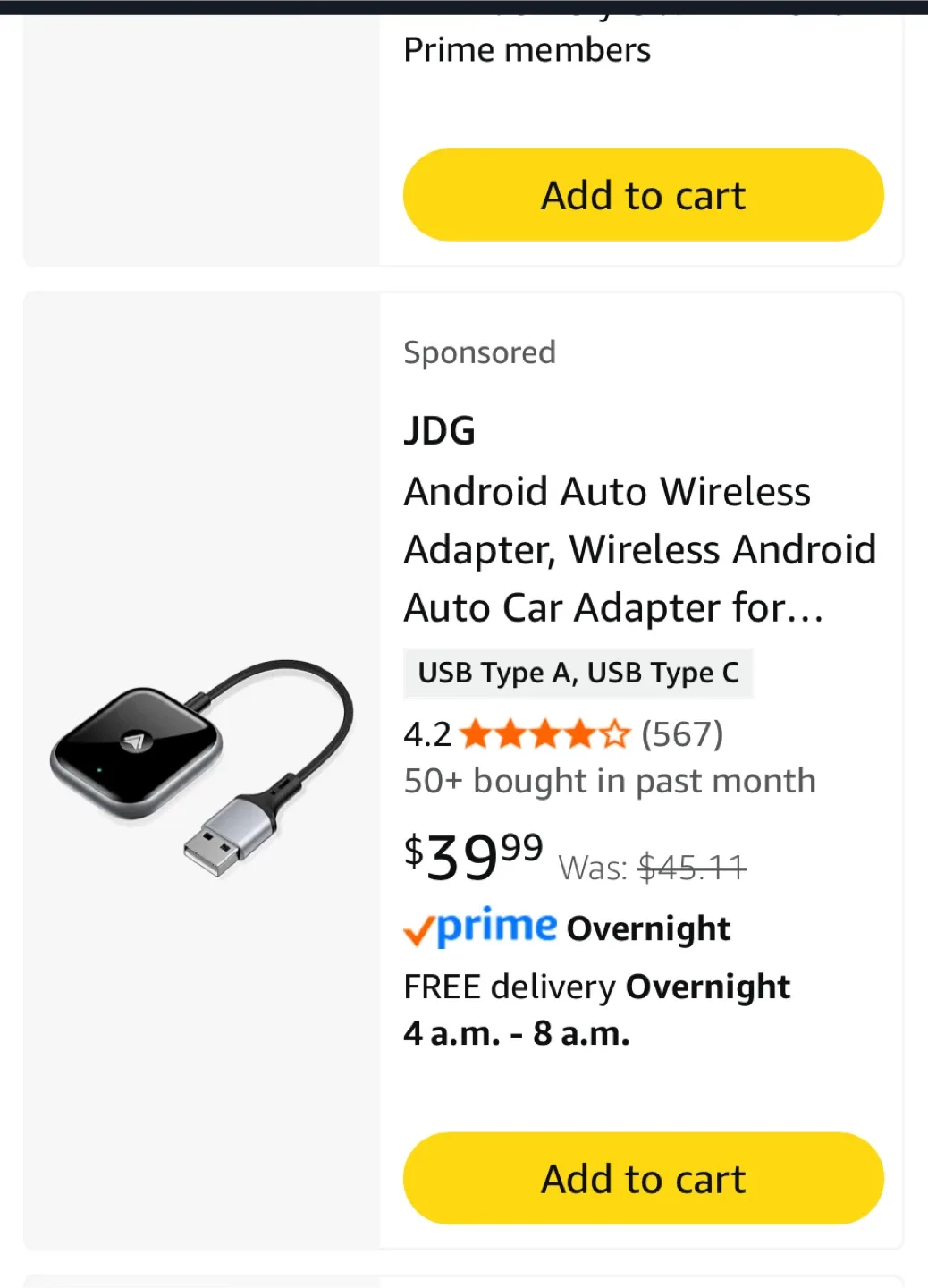Screen dimensions: 928x1288
Task: Click the bottom Add to cart button
Action: 642,1178
